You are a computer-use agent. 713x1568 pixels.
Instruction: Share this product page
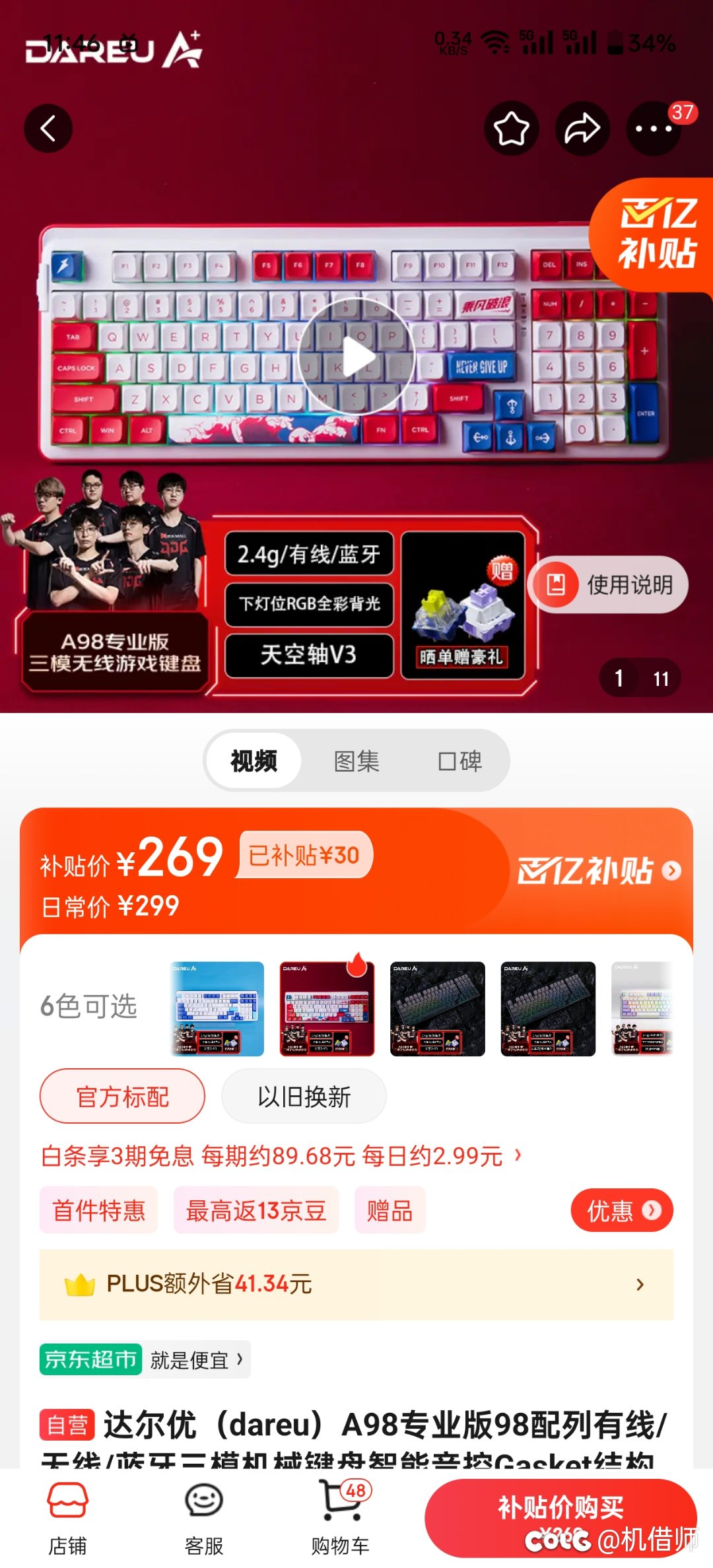582,128
